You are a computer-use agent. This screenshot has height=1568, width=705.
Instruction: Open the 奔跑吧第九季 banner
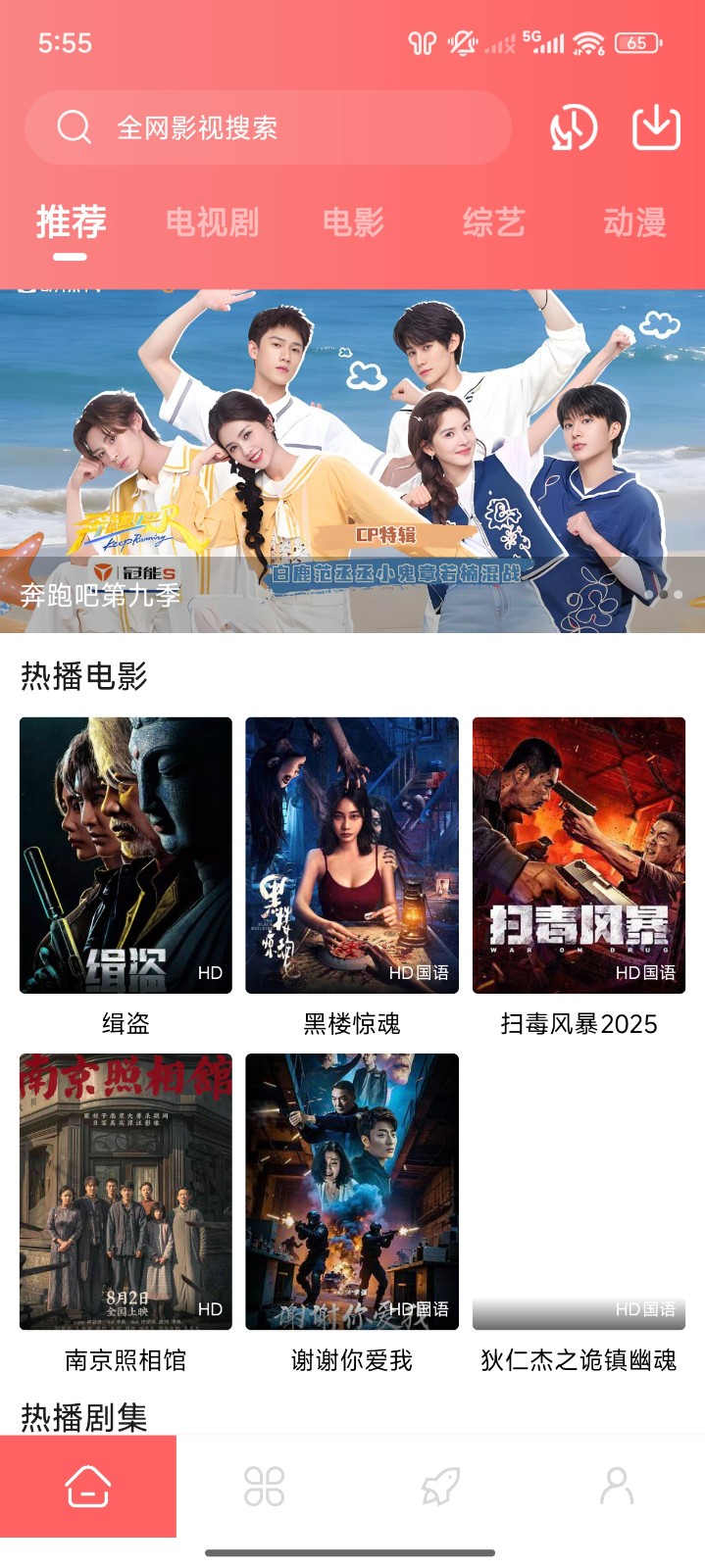(x=352, y=461)
